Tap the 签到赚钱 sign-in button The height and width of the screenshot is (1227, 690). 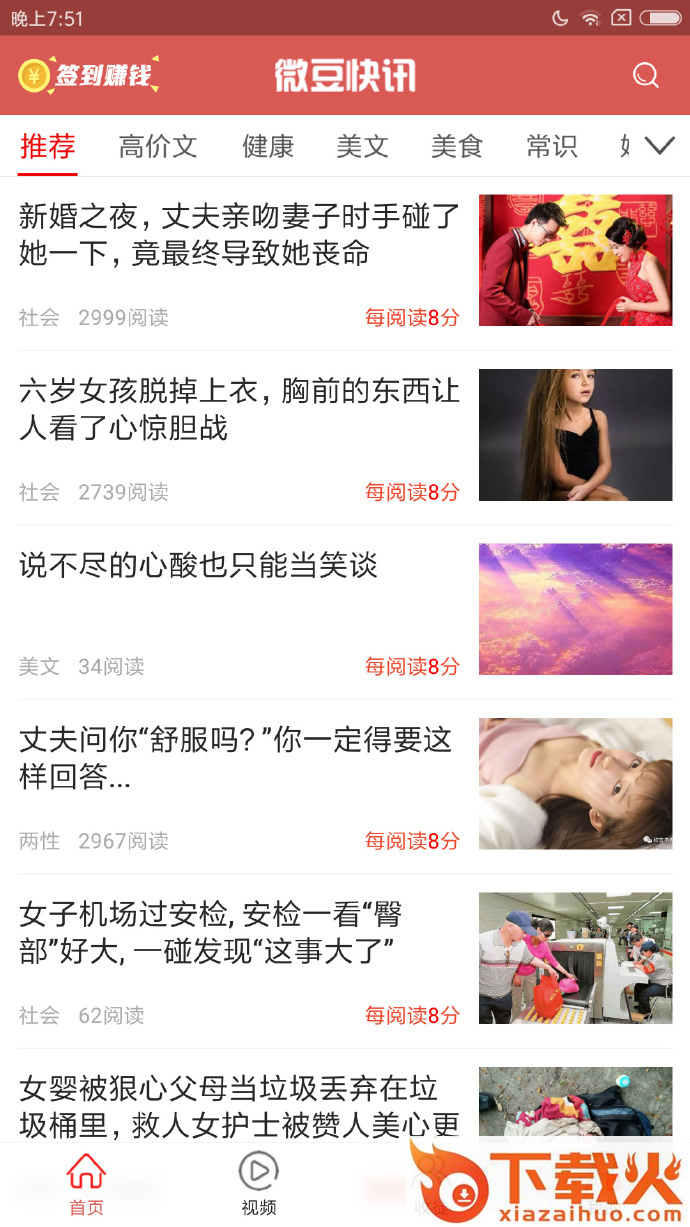pos(90,76)
